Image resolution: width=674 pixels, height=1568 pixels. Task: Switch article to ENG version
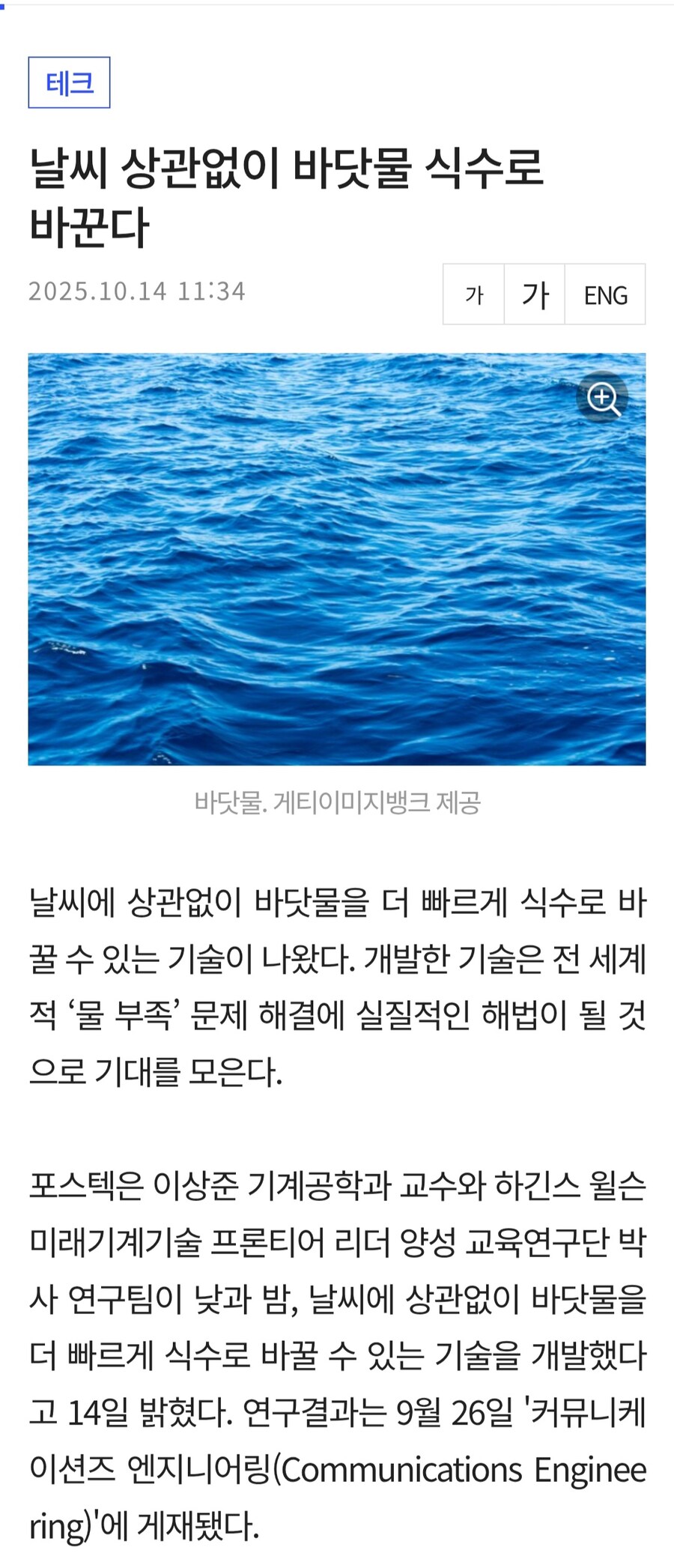605,294
